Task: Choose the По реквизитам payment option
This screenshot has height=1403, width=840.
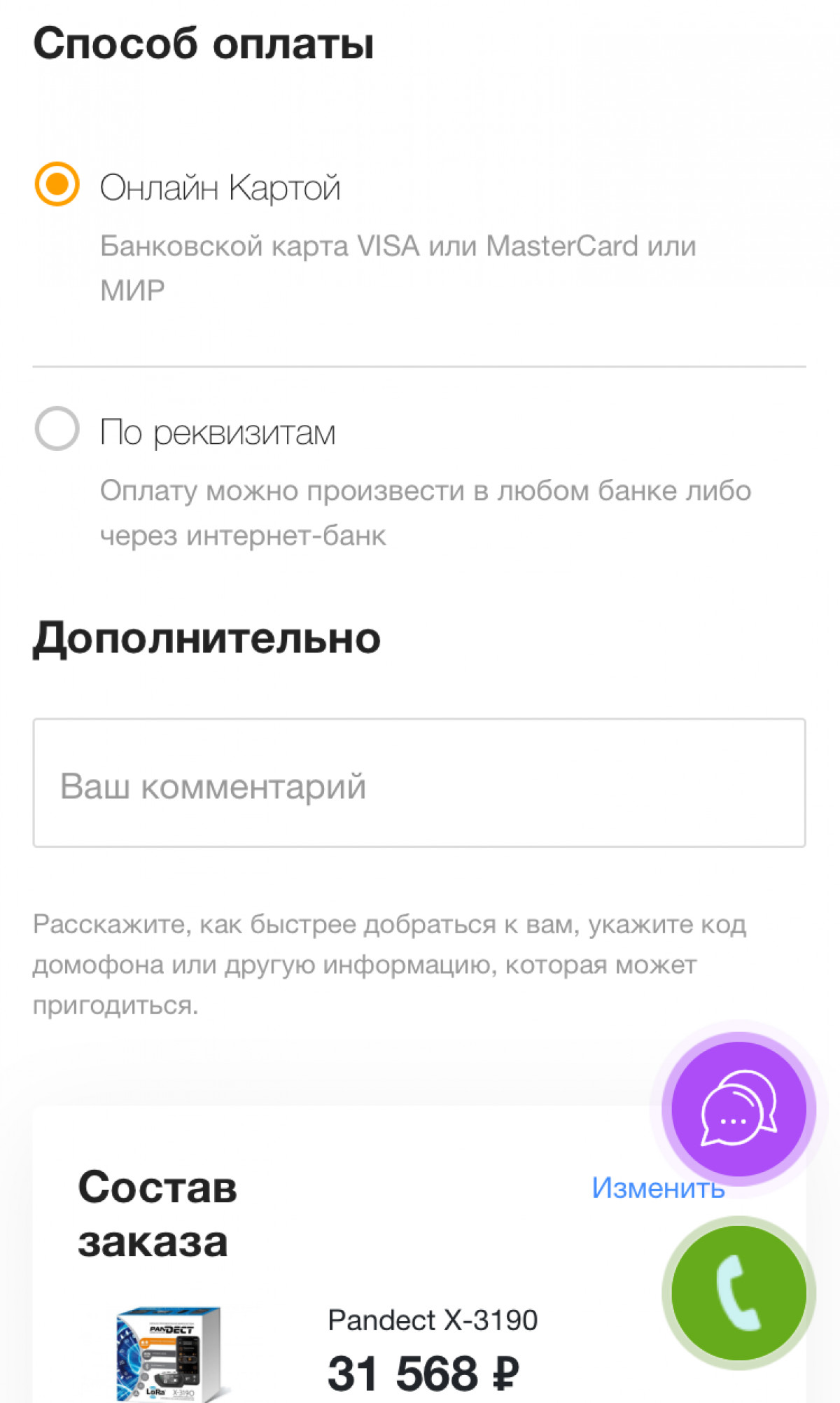Action: click(x=57, y=428)
